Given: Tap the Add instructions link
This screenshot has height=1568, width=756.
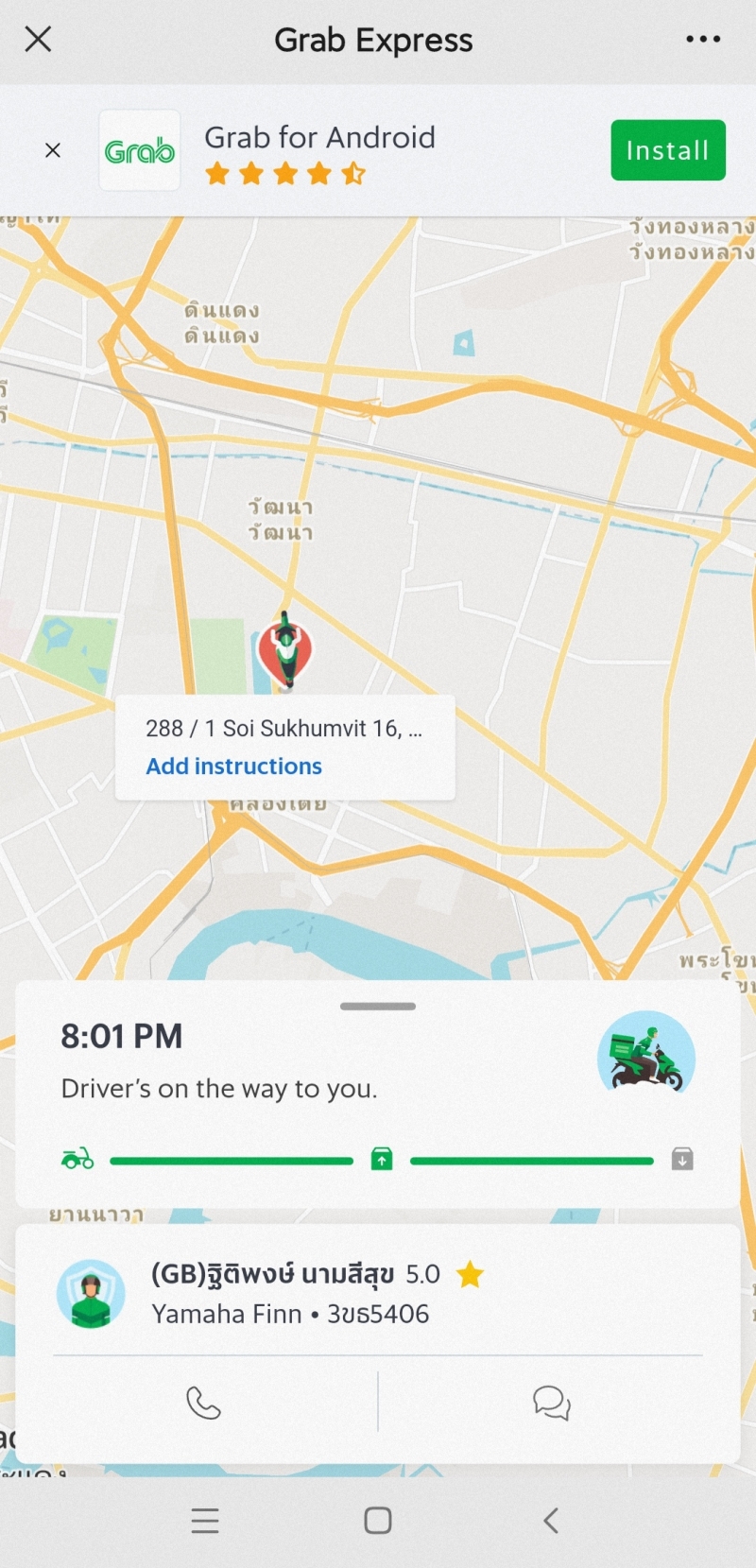Looking at the screenshot, I should click(233, 767).
